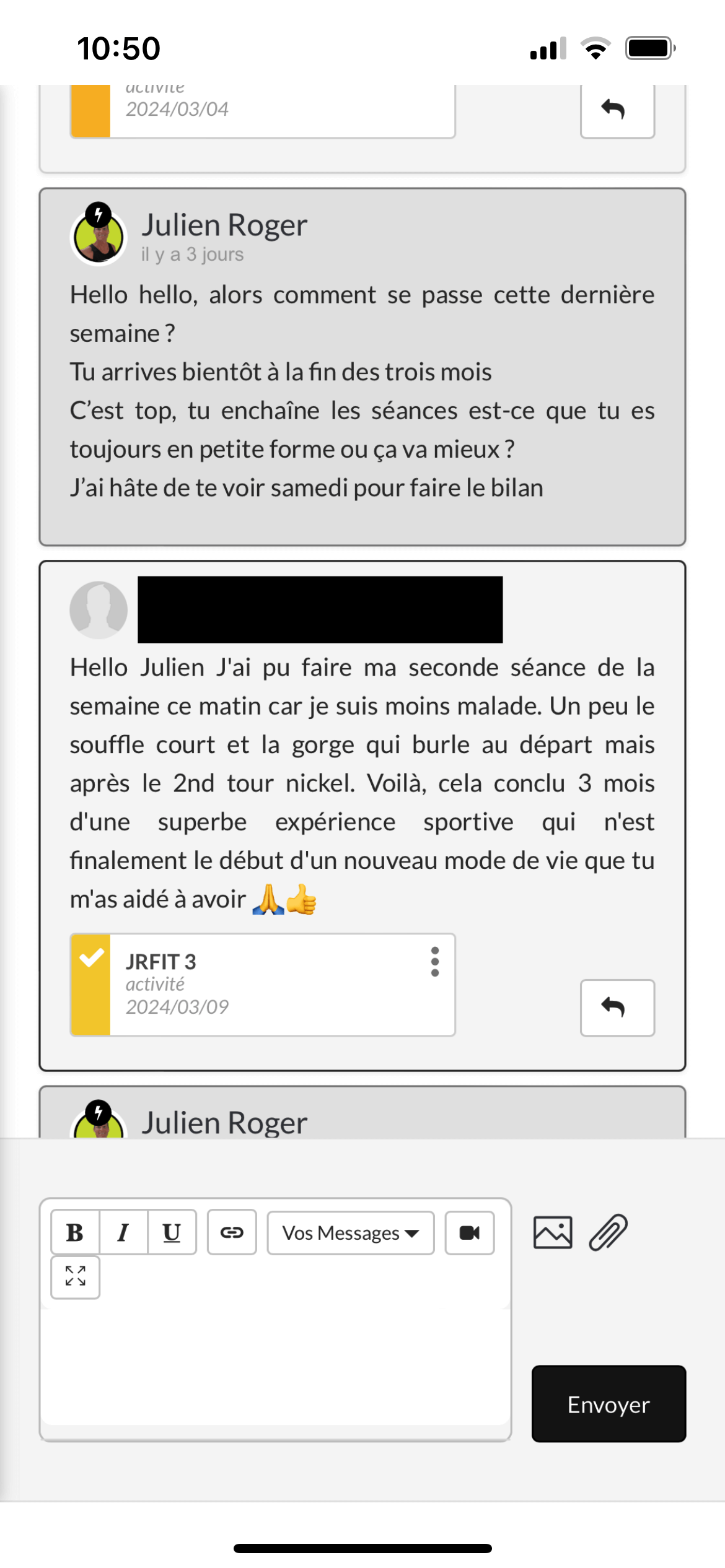
Task: Enable italic text formatting
Action: pos(123,1232)
